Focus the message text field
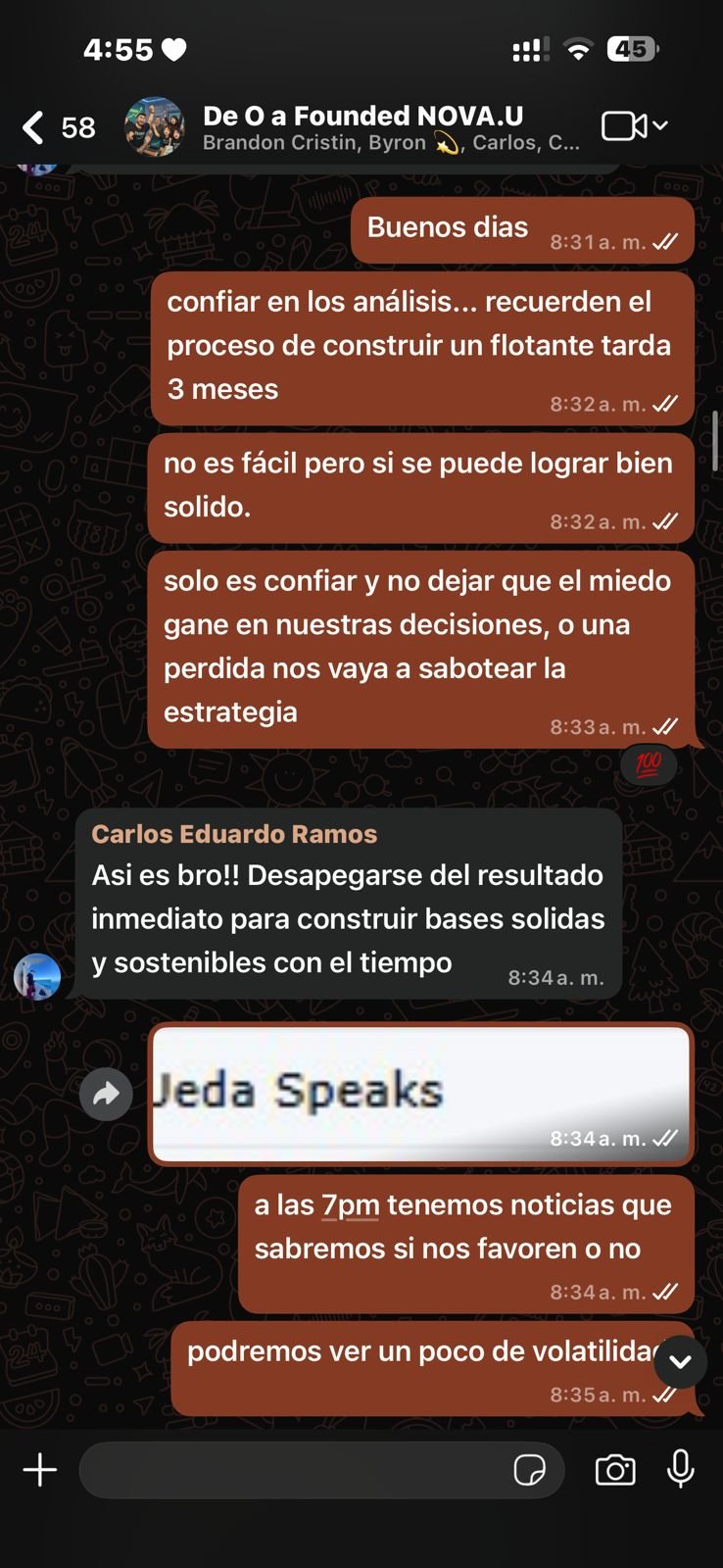Image resolution: width=723 pixels, height=1568 pixels. point(294,1470)
